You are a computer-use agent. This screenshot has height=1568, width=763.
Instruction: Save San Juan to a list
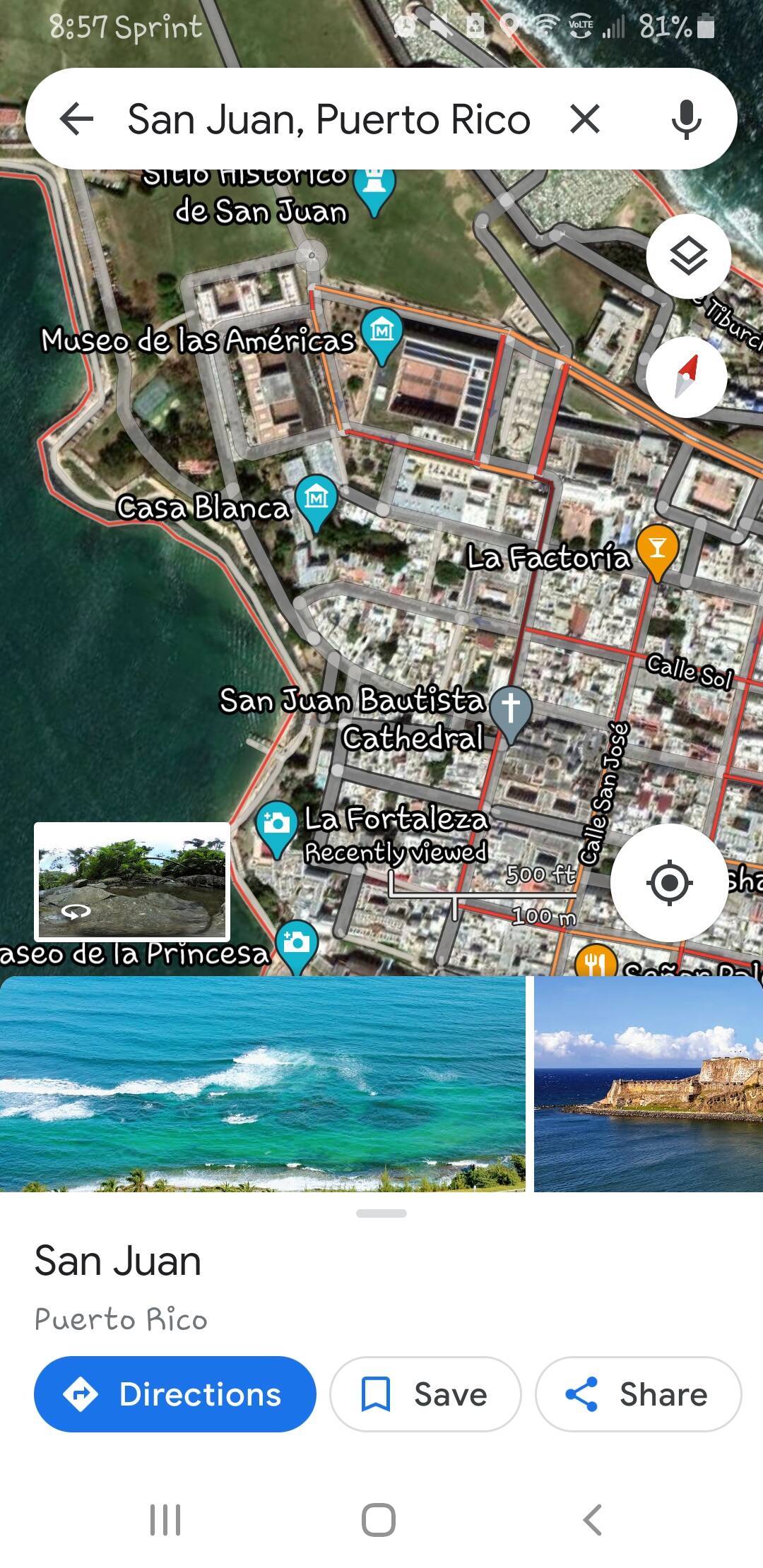pyautogui.click(x=425, y=1394)
